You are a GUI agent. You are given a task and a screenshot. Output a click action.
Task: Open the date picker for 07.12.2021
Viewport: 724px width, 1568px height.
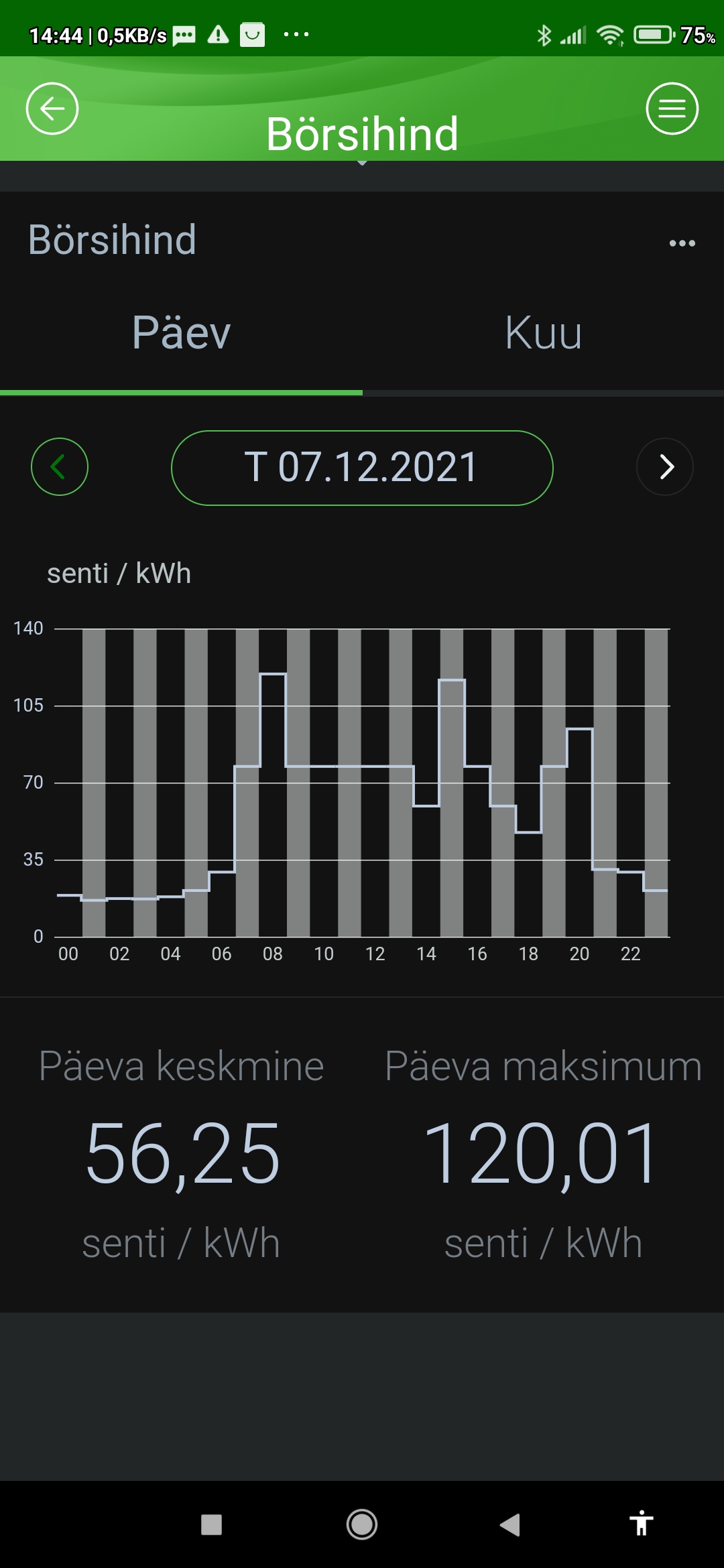[362, 468]
